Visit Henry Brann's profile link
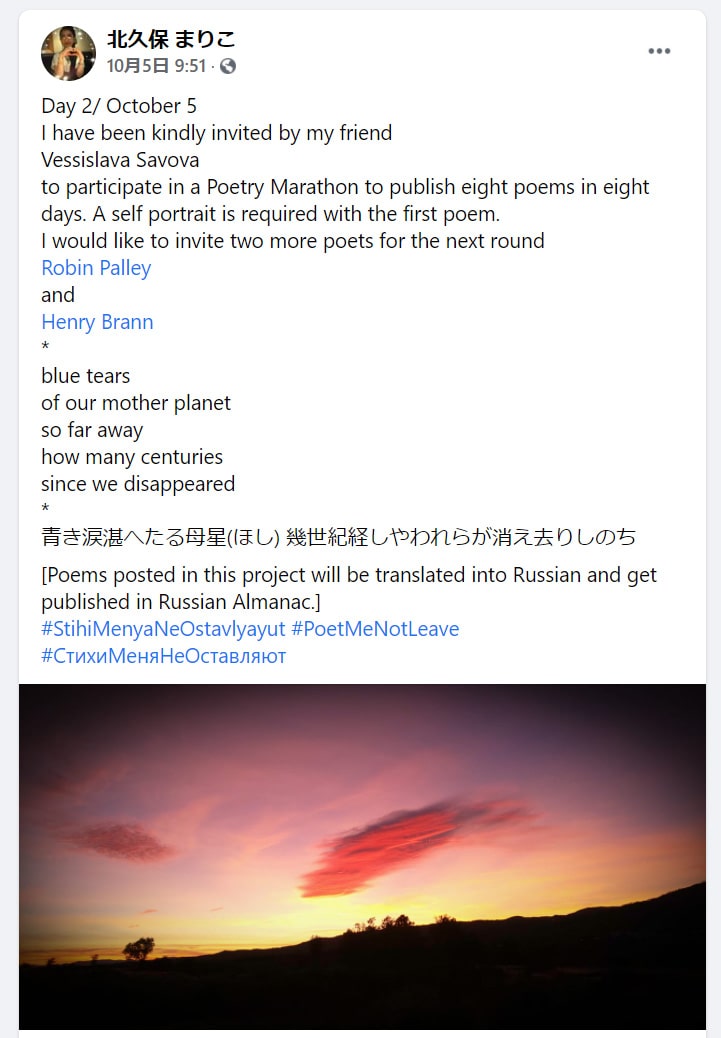 (x=97, y=322)
